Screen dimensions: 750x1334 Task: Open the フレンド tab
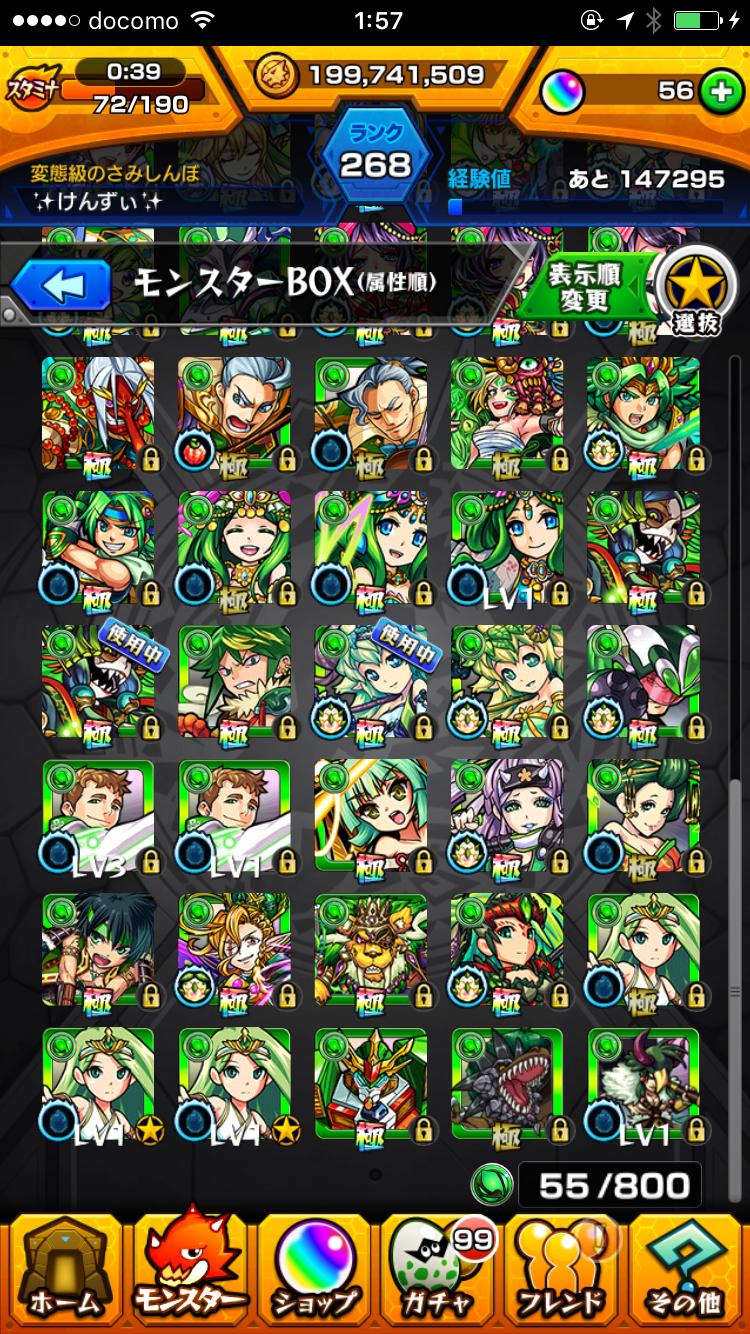(x=563, y=1268)
